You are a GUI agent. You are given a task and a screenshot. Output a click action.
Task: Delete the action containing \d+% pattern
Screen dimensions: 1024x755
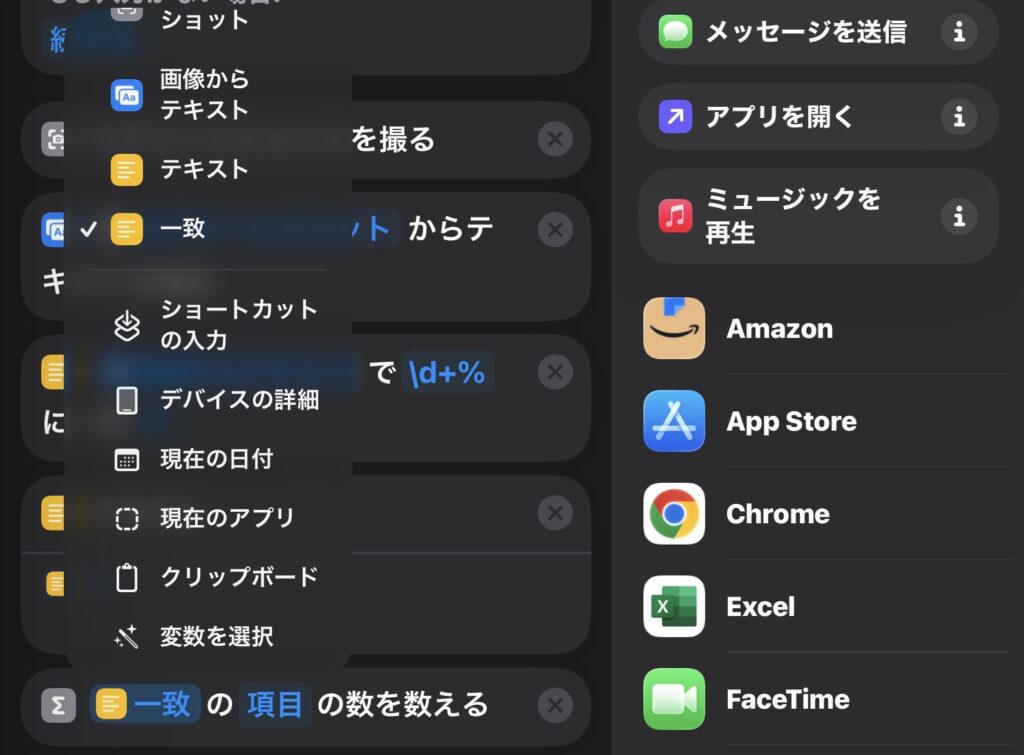(555, 373)
